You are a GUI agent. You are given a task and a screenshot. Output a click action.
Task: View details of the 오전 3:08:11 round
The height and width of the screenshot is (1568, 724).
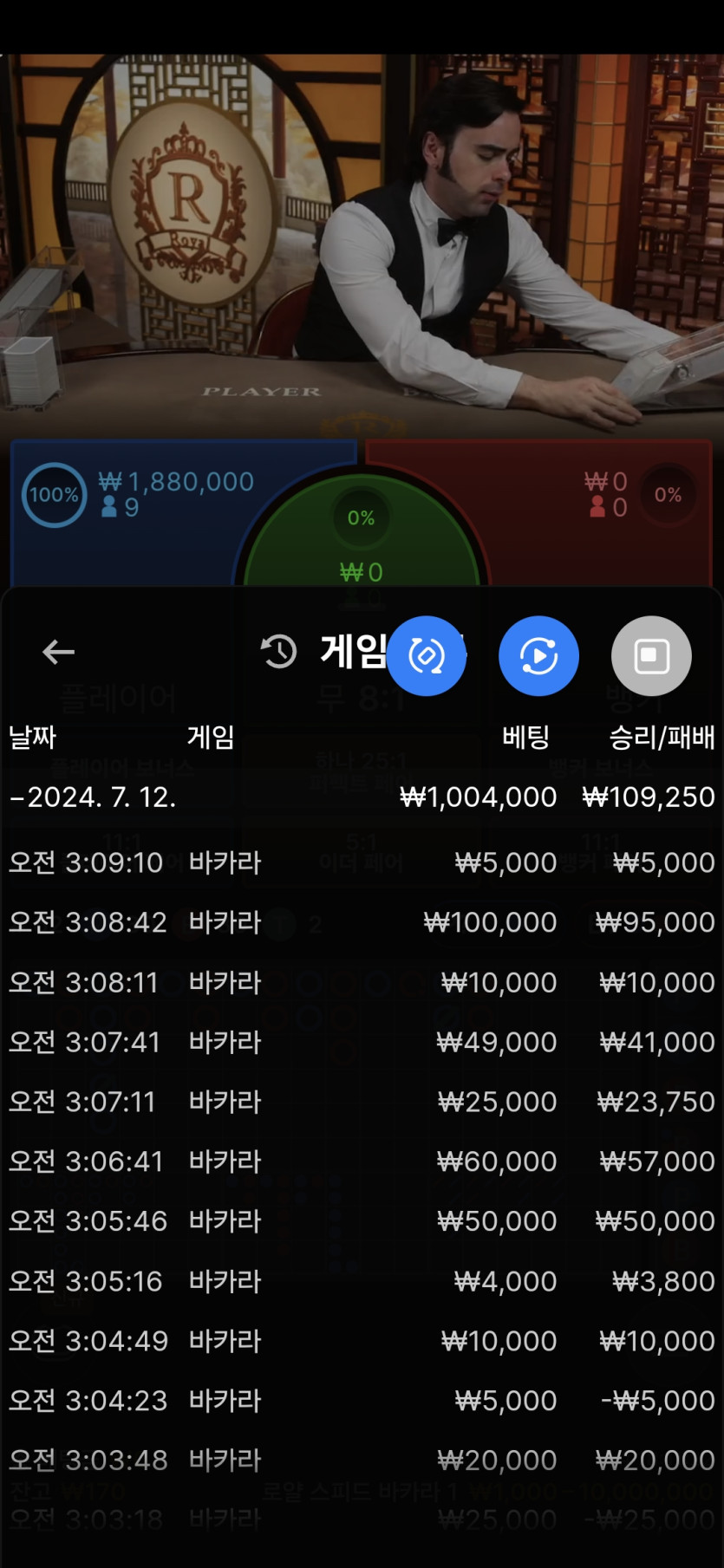click(x=361, y=982)
